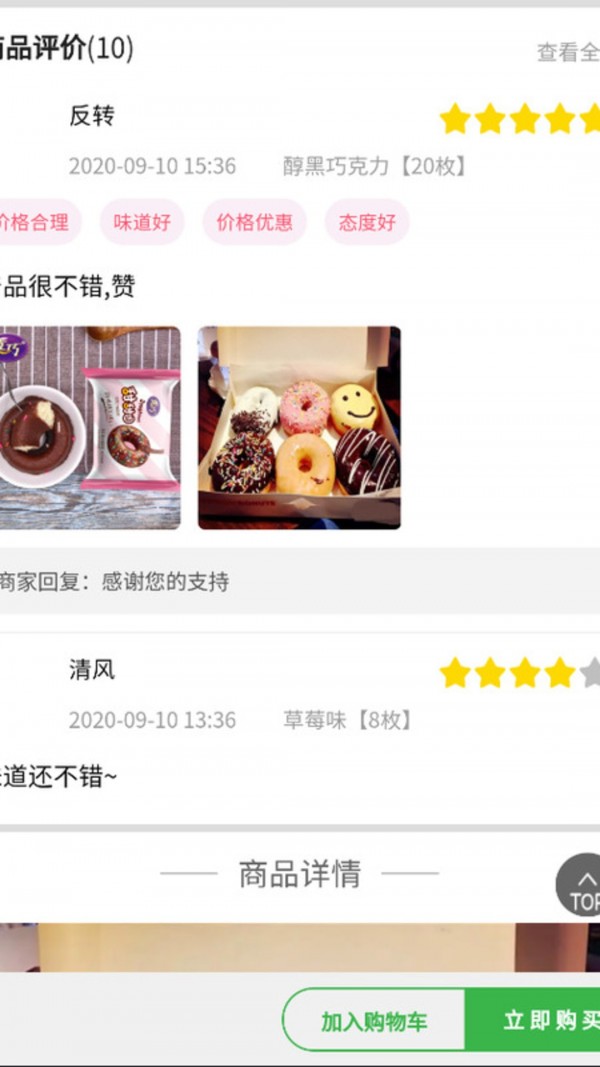
Task: Jump back to top of page
Action: point(580,886)
